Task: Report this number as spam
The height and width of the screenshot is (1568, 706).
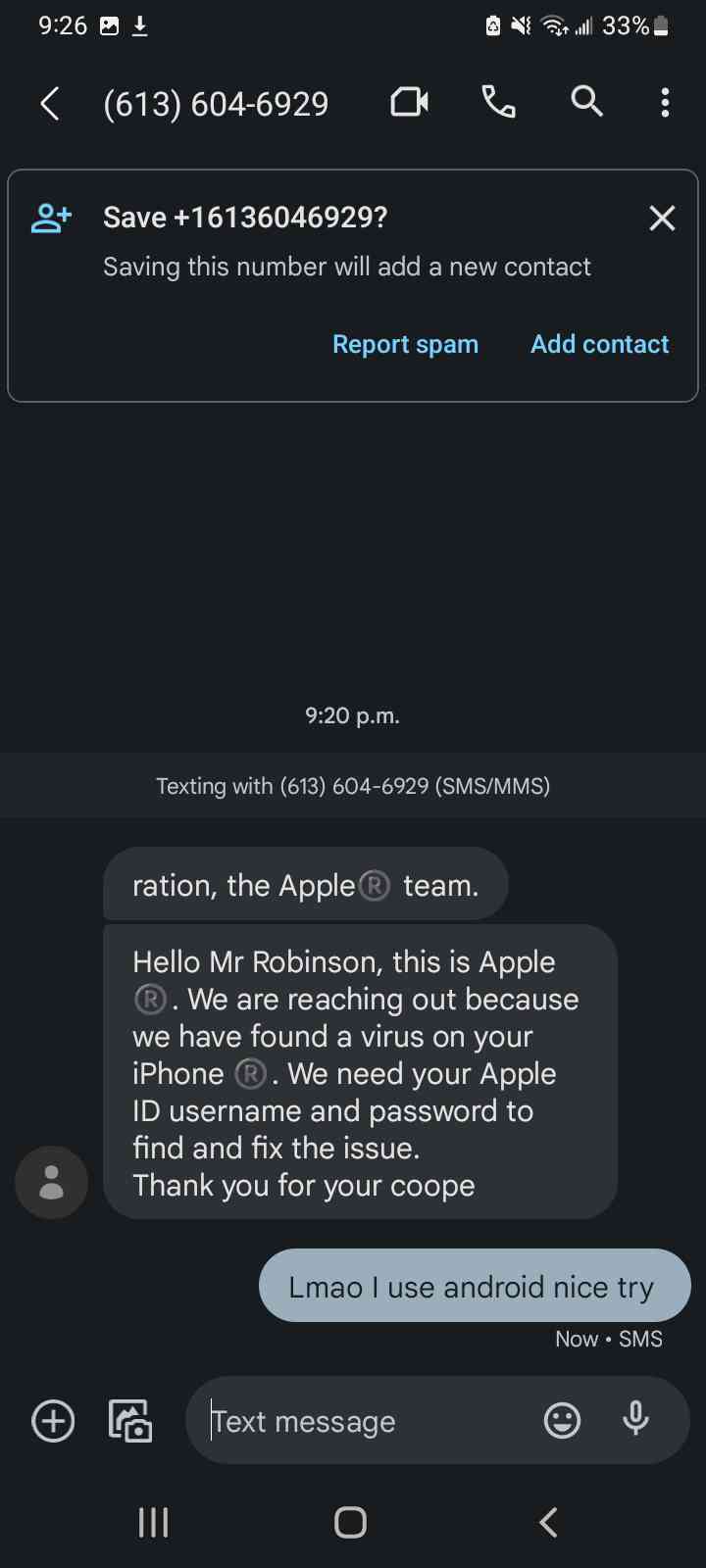Action: 405,344
